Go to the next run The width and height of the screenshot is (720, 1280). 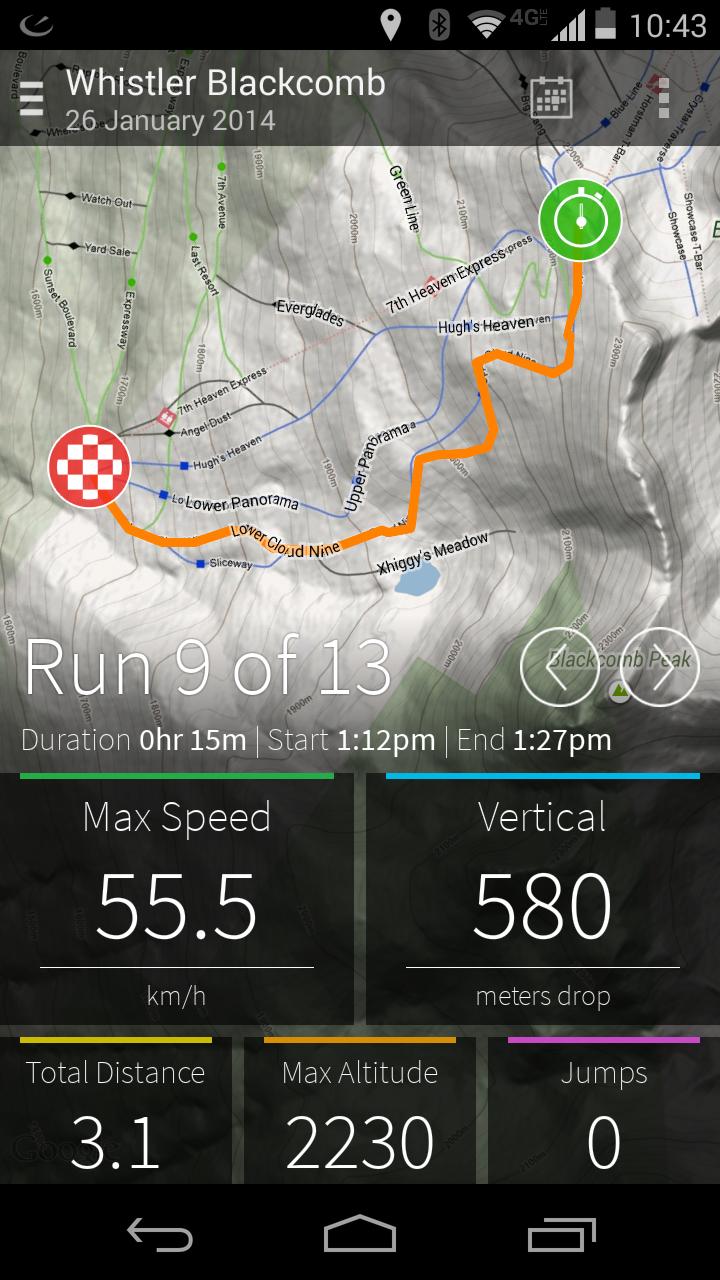click(660, 667)
